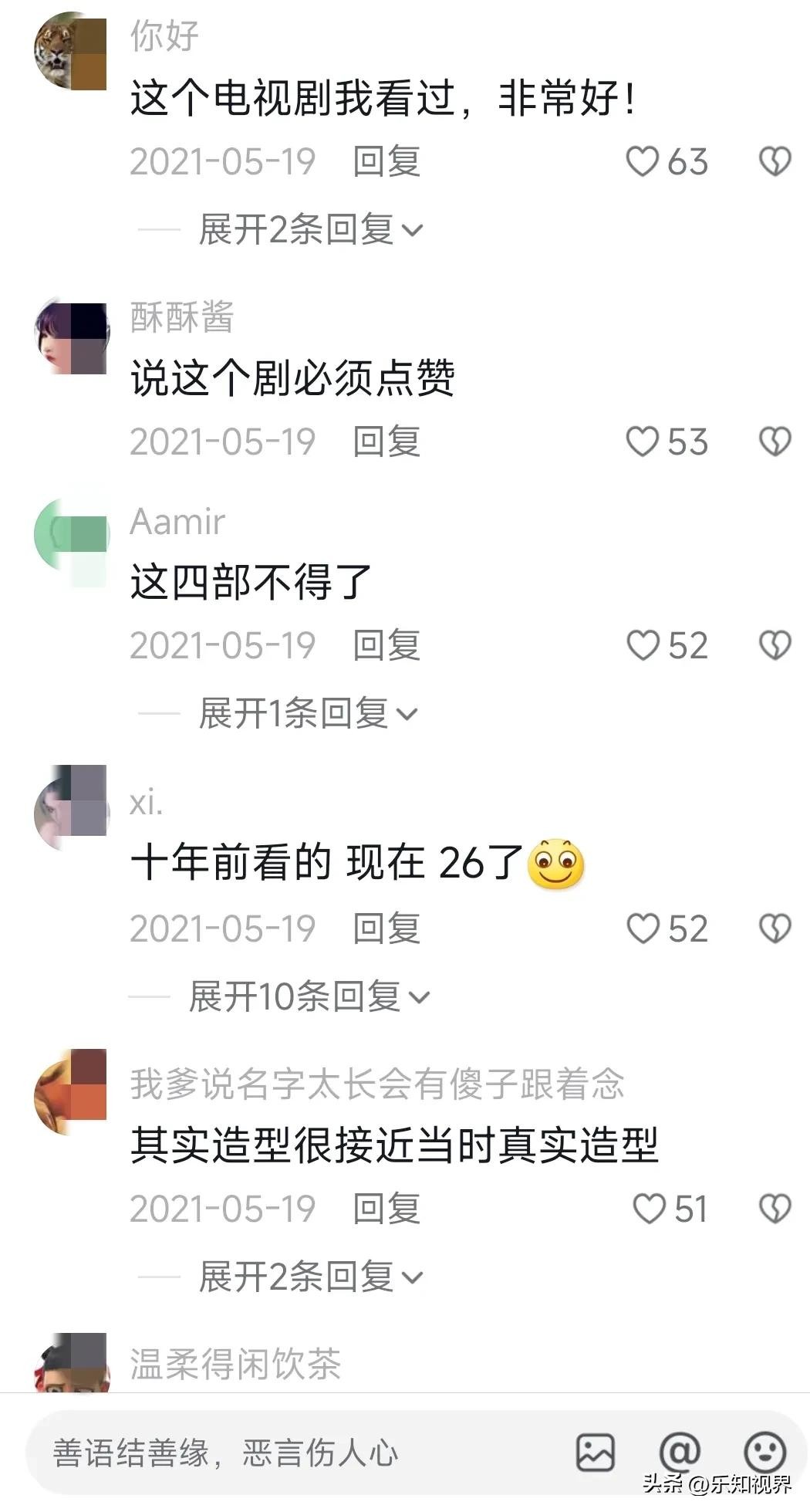Like the comment 其实造型很接近当时真实造型
The image size is (810, 1512).
(x=649, y=1209)
